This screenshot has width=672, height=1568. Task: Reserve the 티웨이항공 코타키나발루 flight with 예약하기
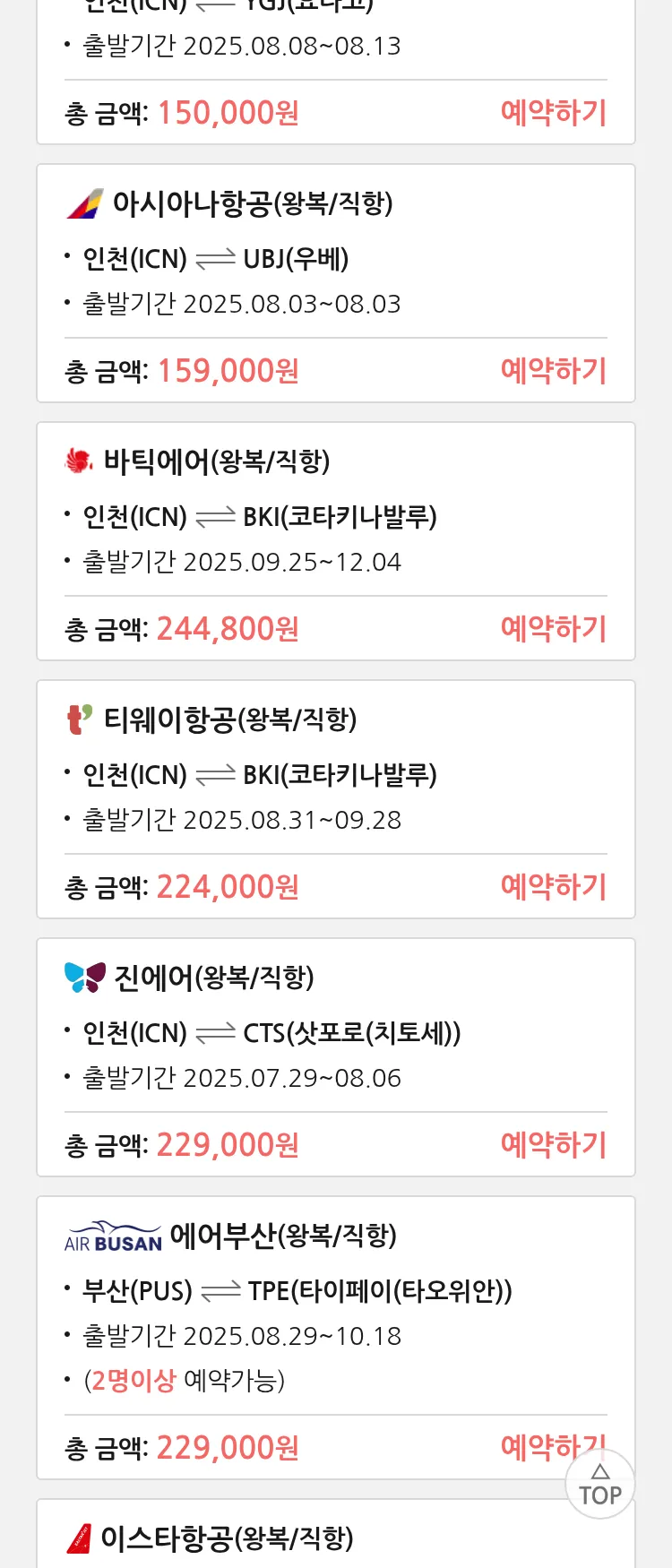pyautogui.click(x=553, y=887)
